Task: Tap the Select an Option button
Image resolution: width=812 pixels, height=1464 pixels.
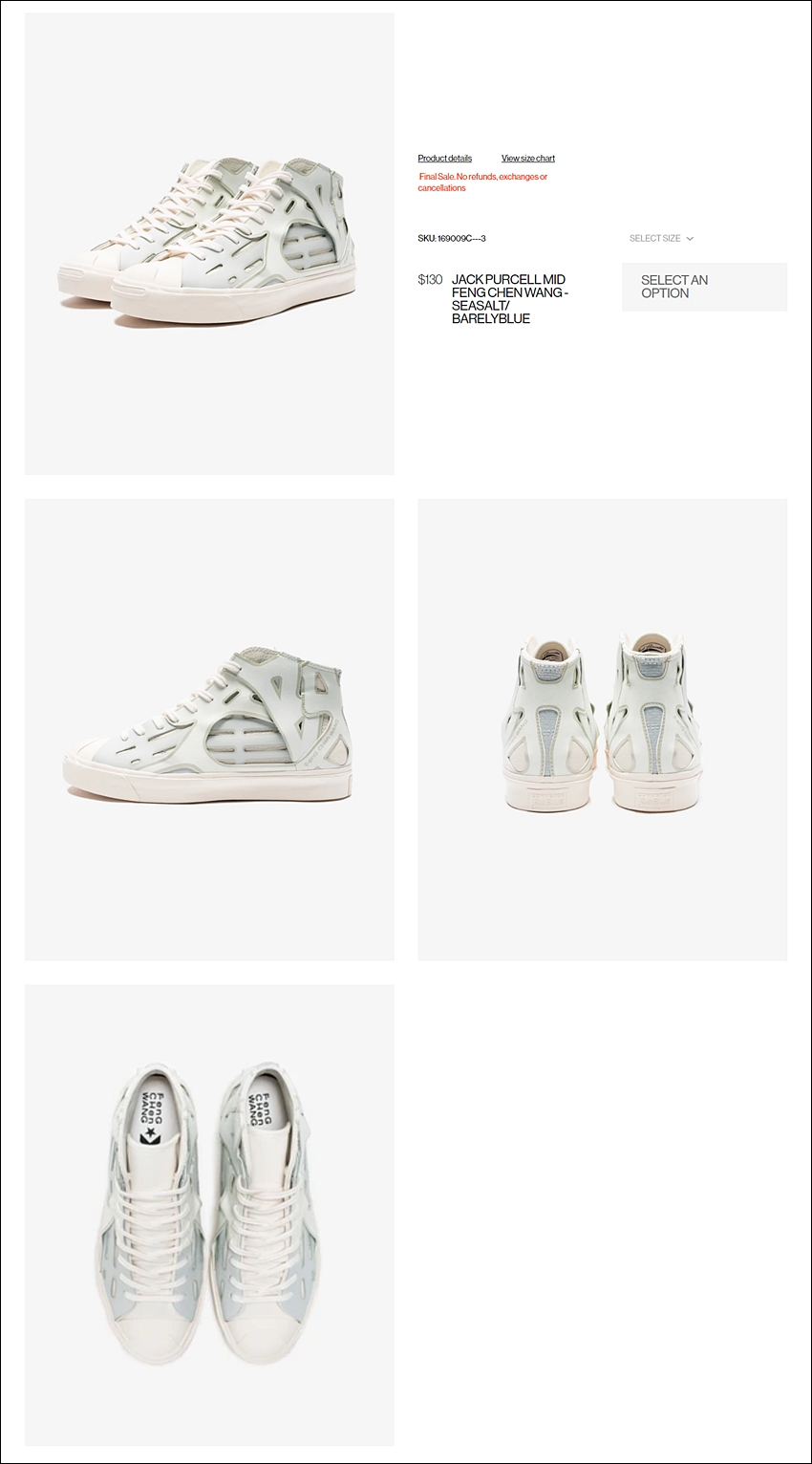Action: [x=704, y=287]
